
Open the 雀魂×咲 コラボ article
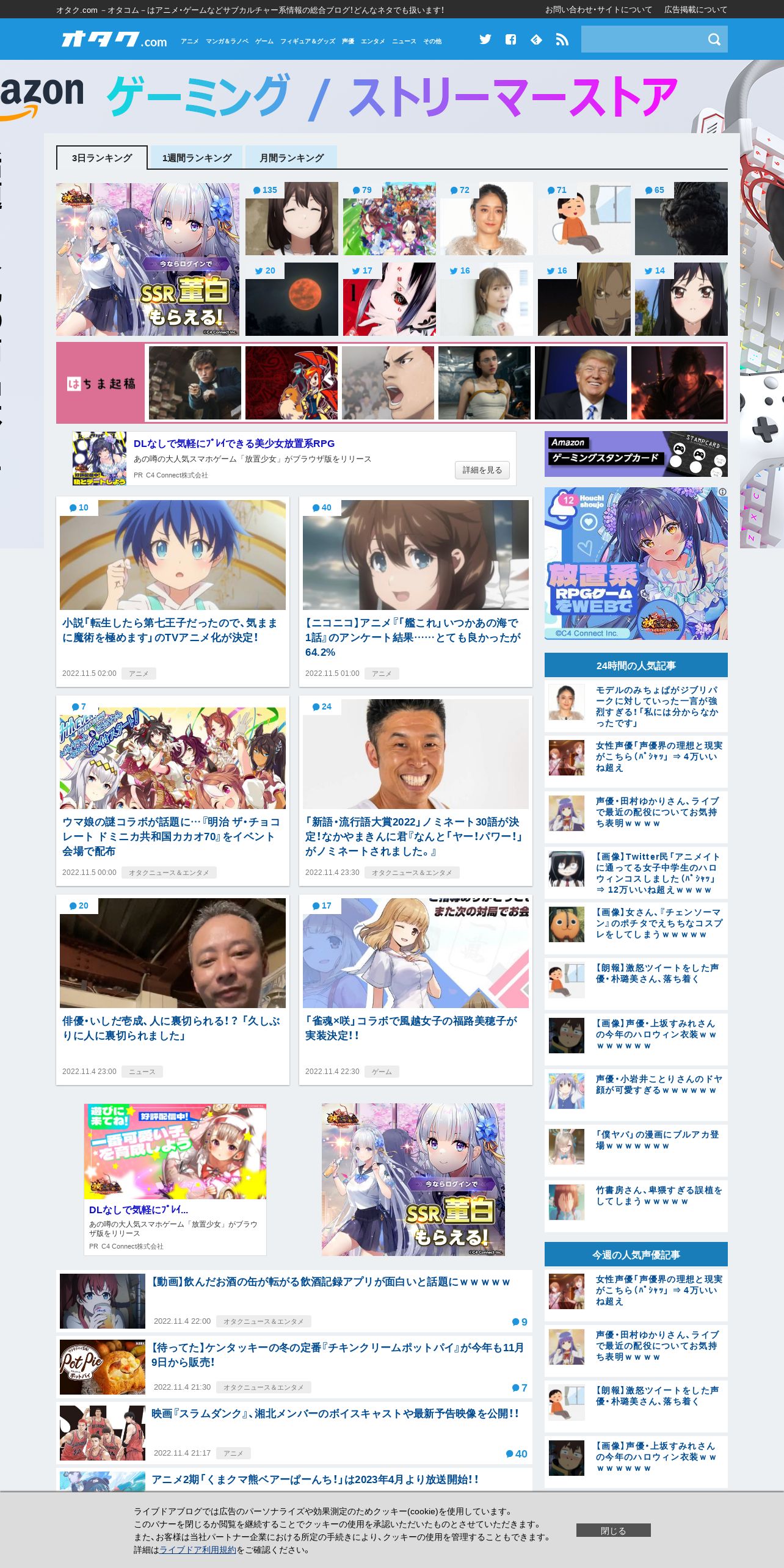click(412, 1028)
